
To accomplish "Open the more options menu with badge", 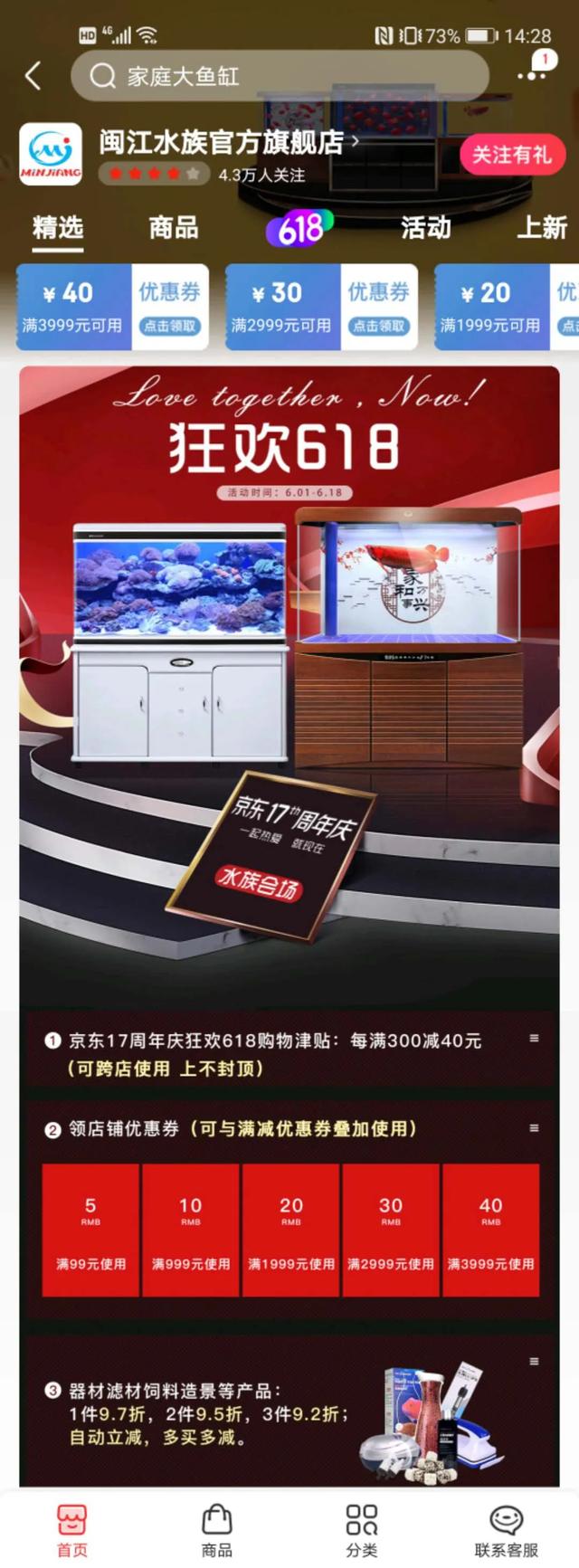I will tap(533, 74).
